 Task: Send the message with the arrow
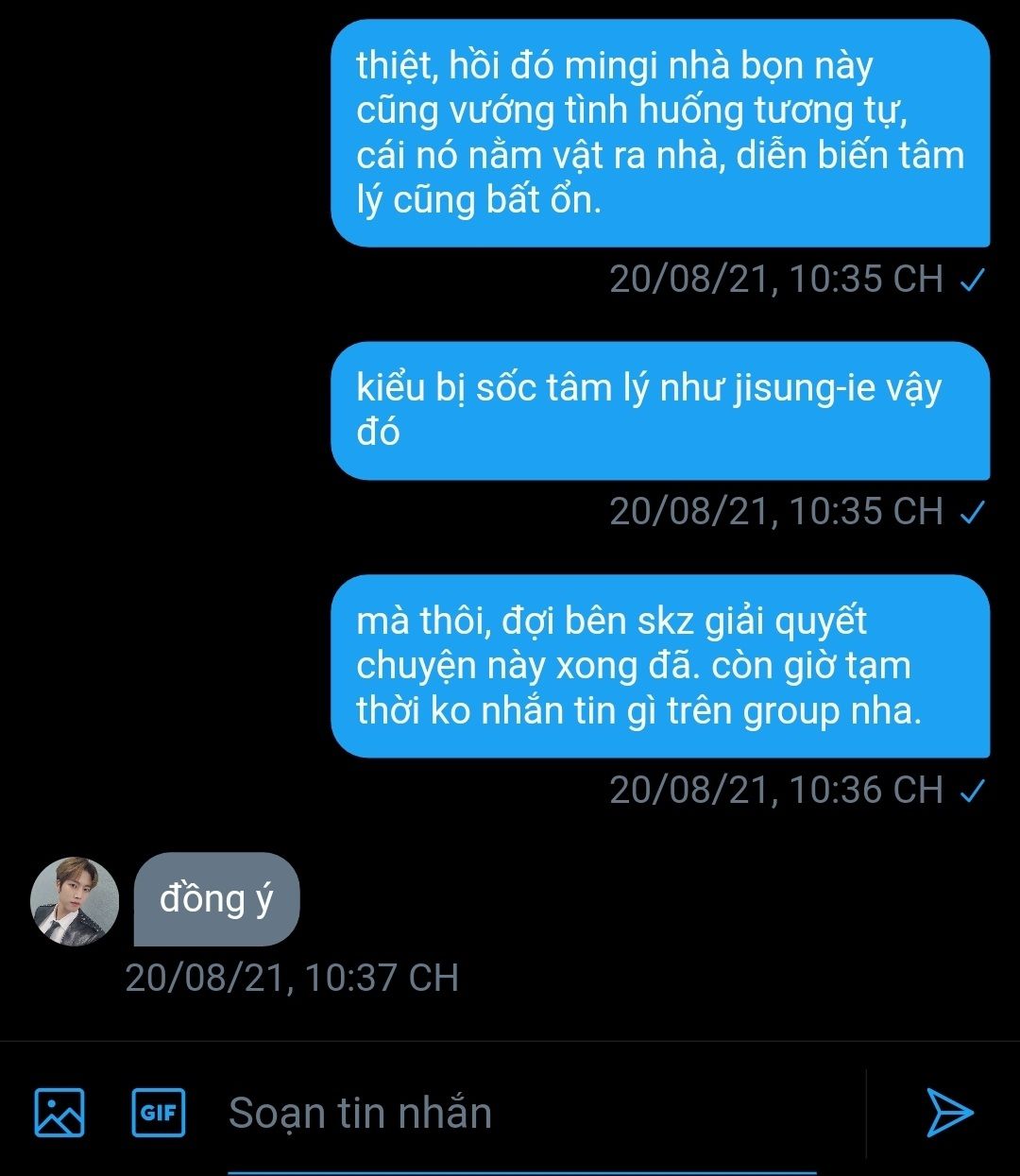(x=948, y=1112)
